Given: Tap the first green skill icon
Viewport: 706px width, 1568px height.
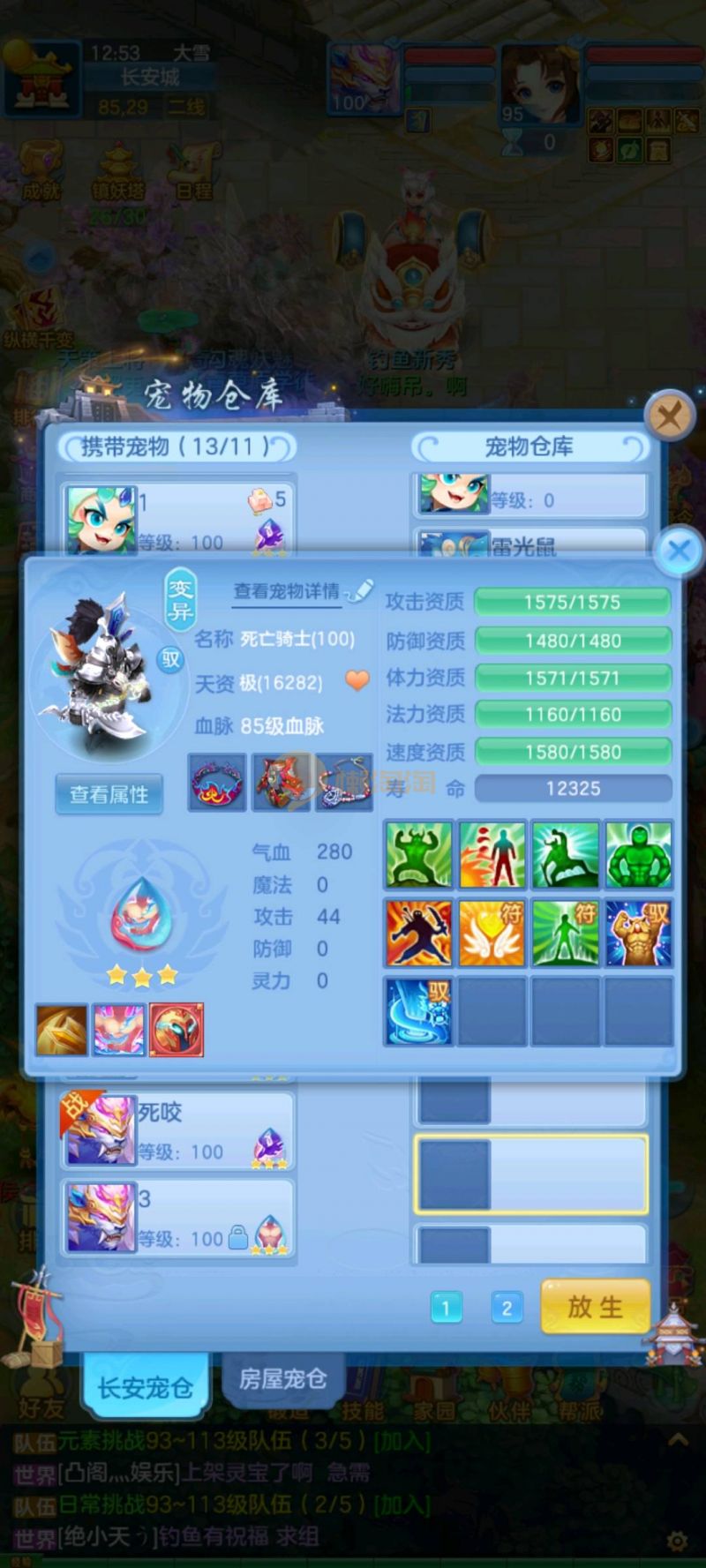Looking at the screenshot, I should click(418, 854).
